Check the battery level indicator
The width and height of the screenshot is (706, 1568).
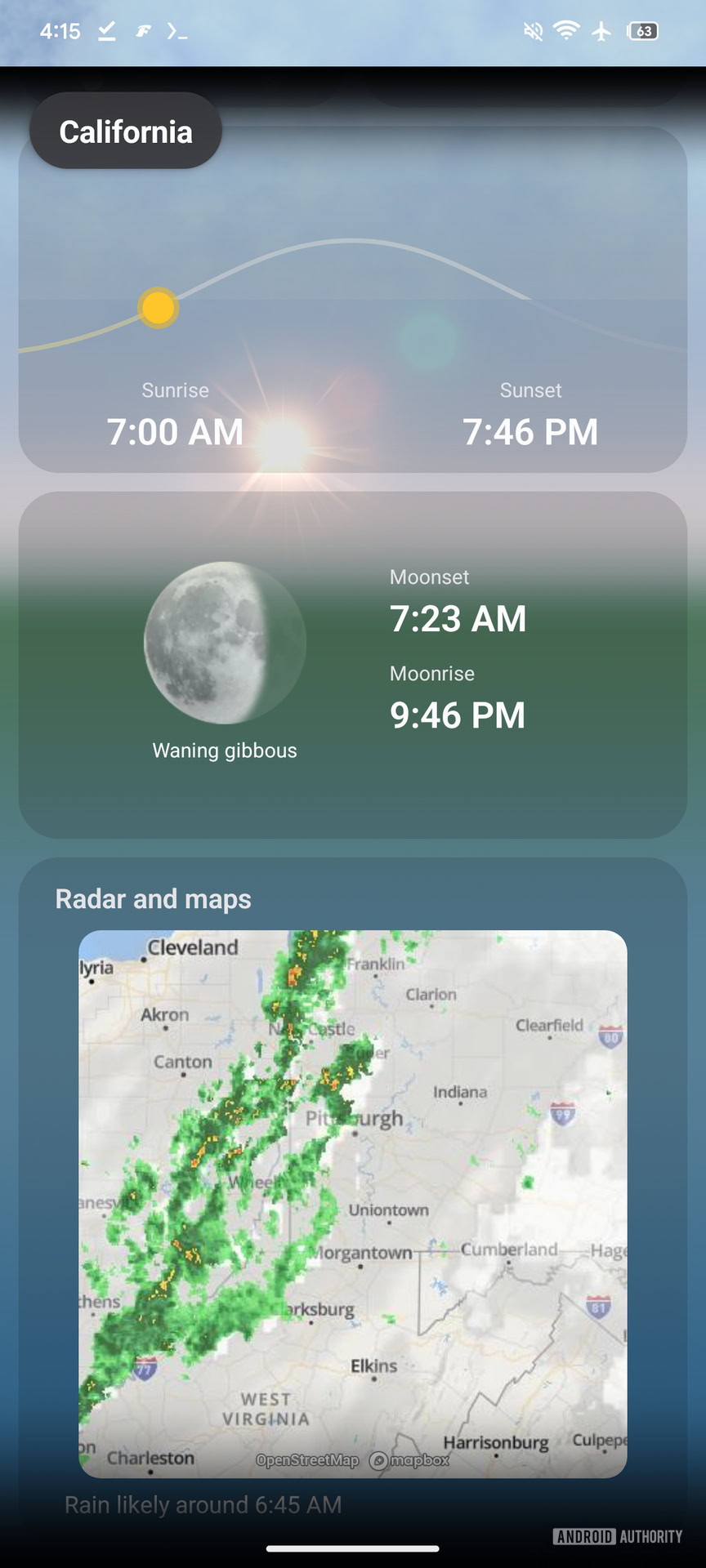tap(643, 30)
